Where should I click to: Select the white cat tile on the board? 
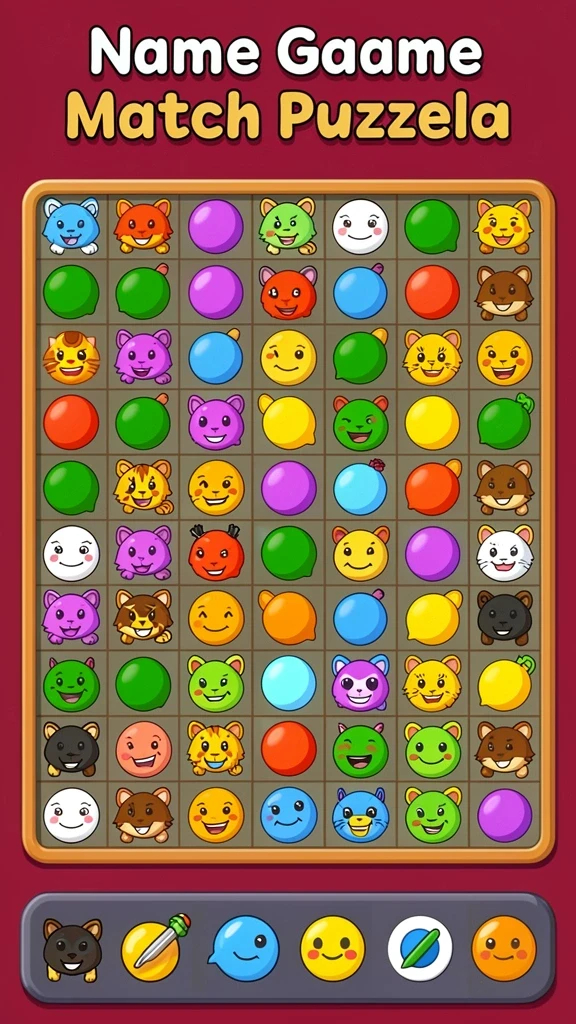tap(504, 552)
